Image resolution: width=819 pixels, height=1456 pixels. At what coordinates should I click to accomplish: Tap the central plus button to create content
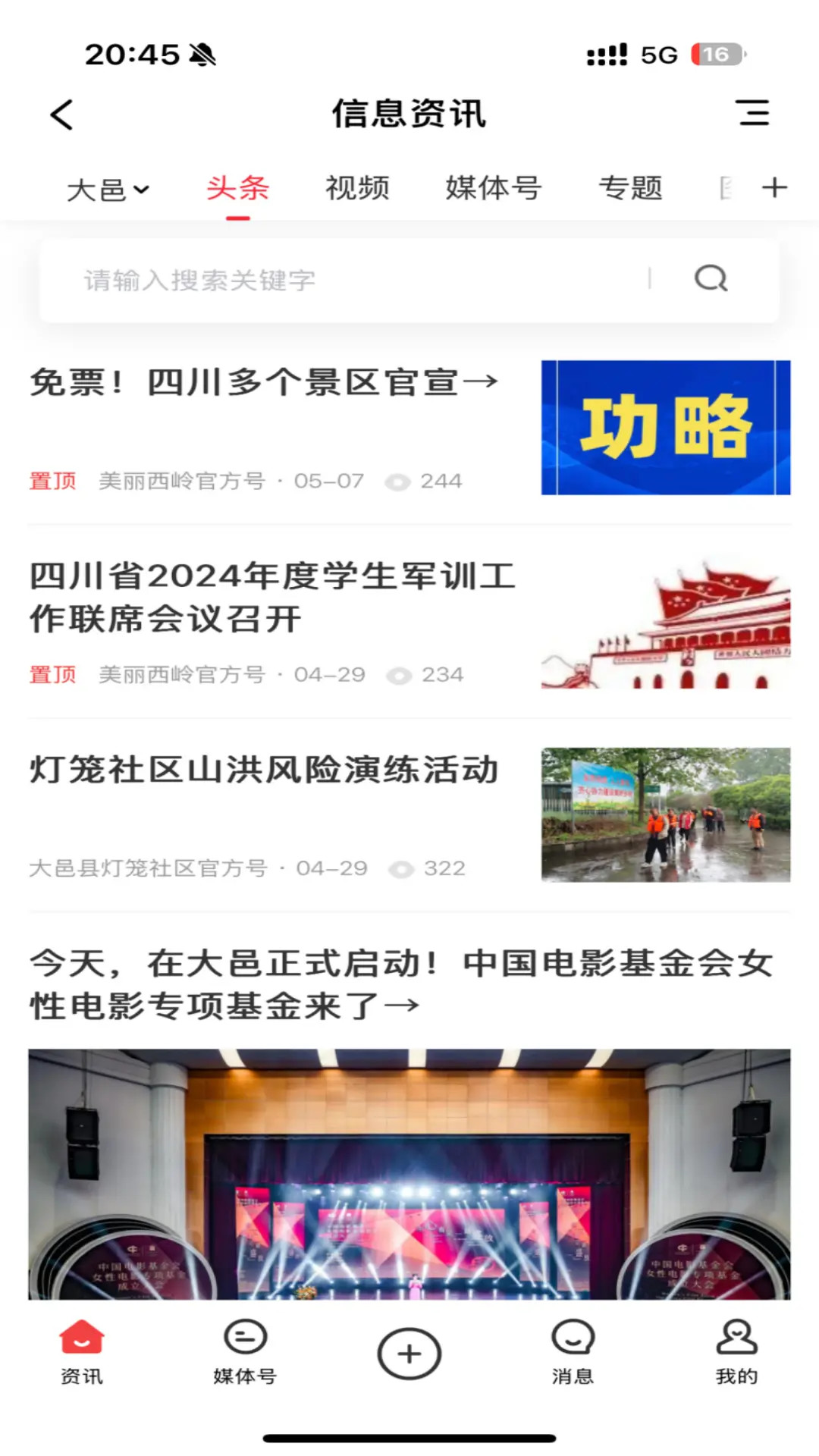(x=409, y=1347)
